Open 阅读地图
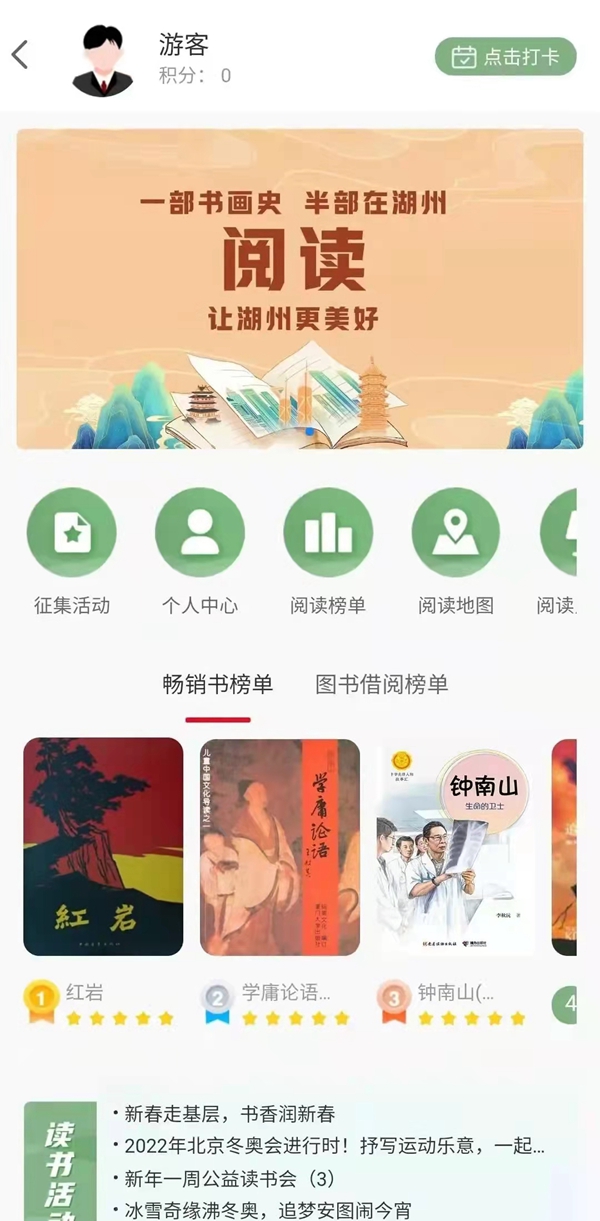Image resolution: width=600 pixels, height=1221 pixels. tap(456, 533)
